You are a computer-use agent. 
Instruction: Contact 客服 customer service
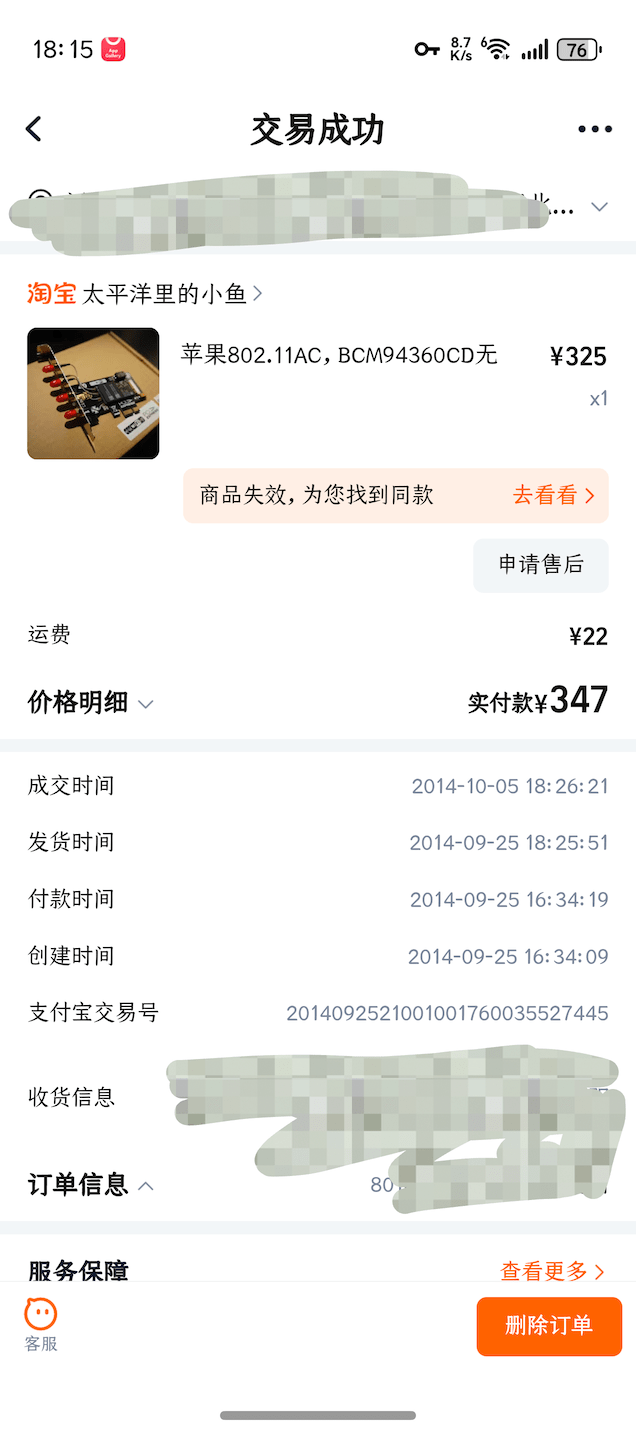tap(41, 1324)
